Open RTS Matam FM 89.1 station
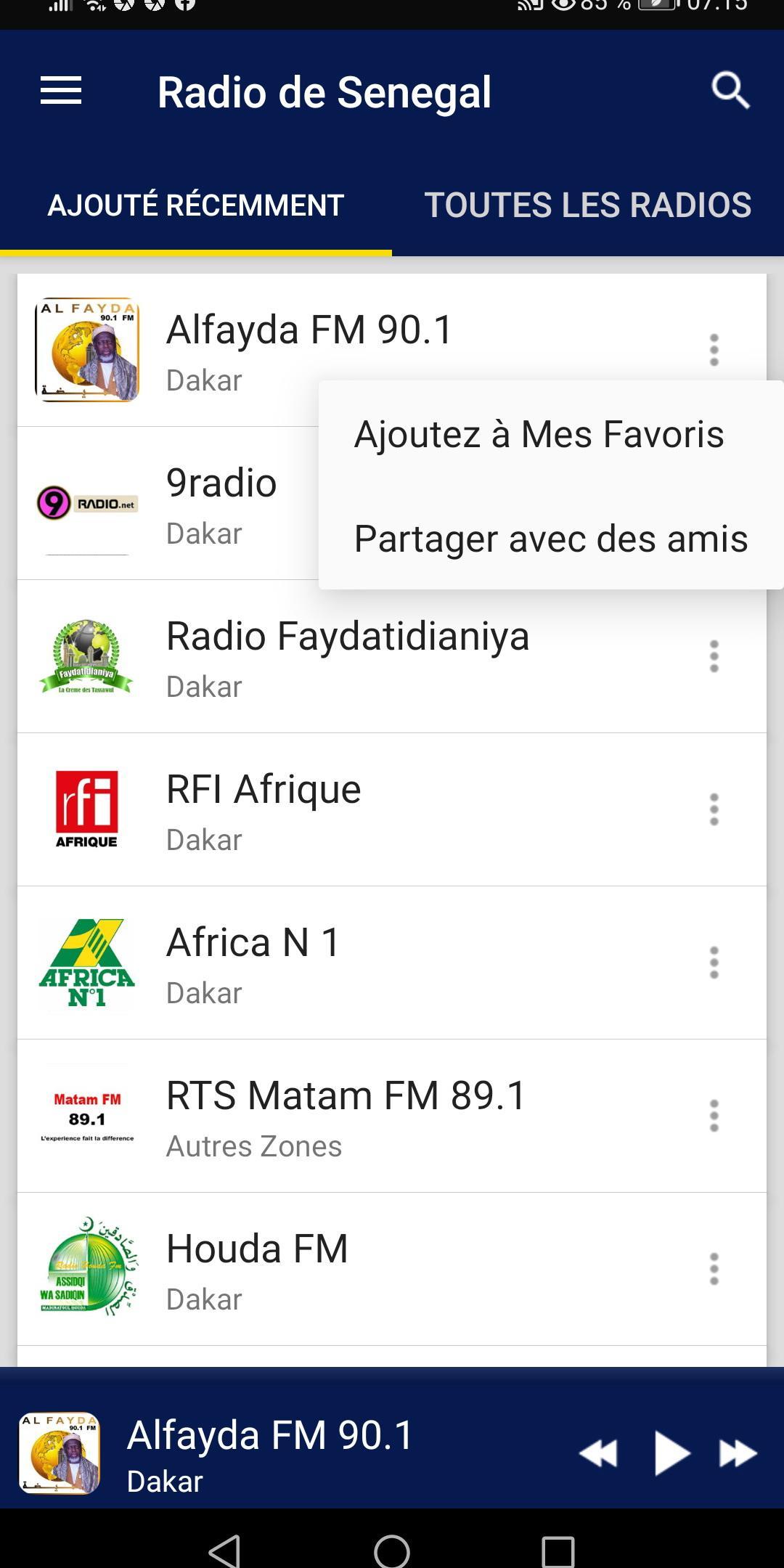 (346, 1115)
